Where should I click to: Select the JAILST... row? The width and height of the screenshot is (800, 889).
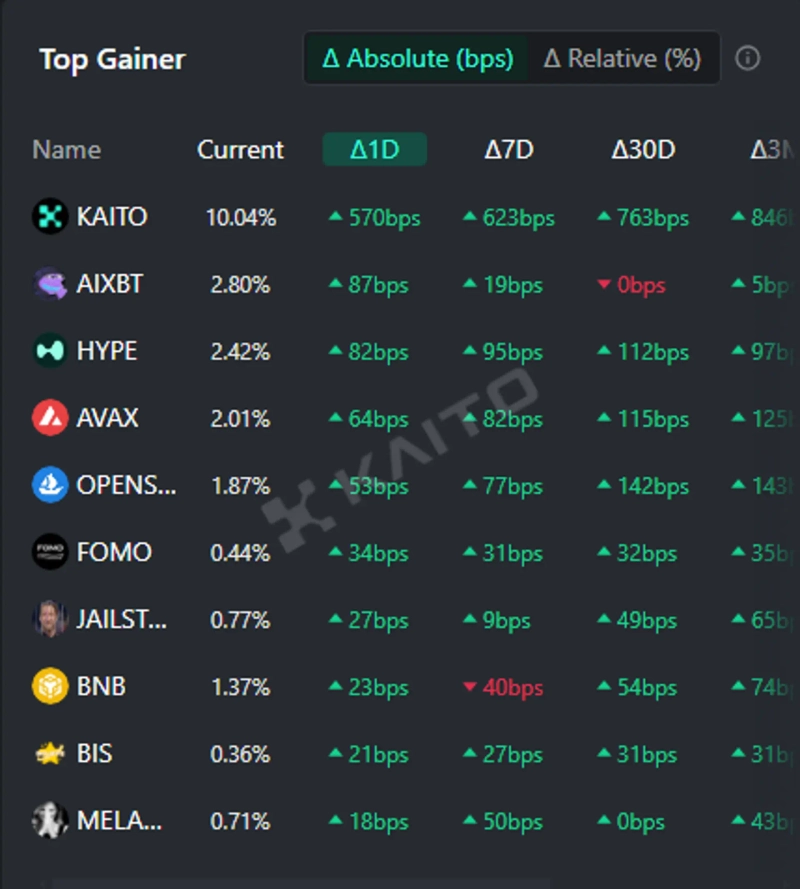tap(121, 620)
